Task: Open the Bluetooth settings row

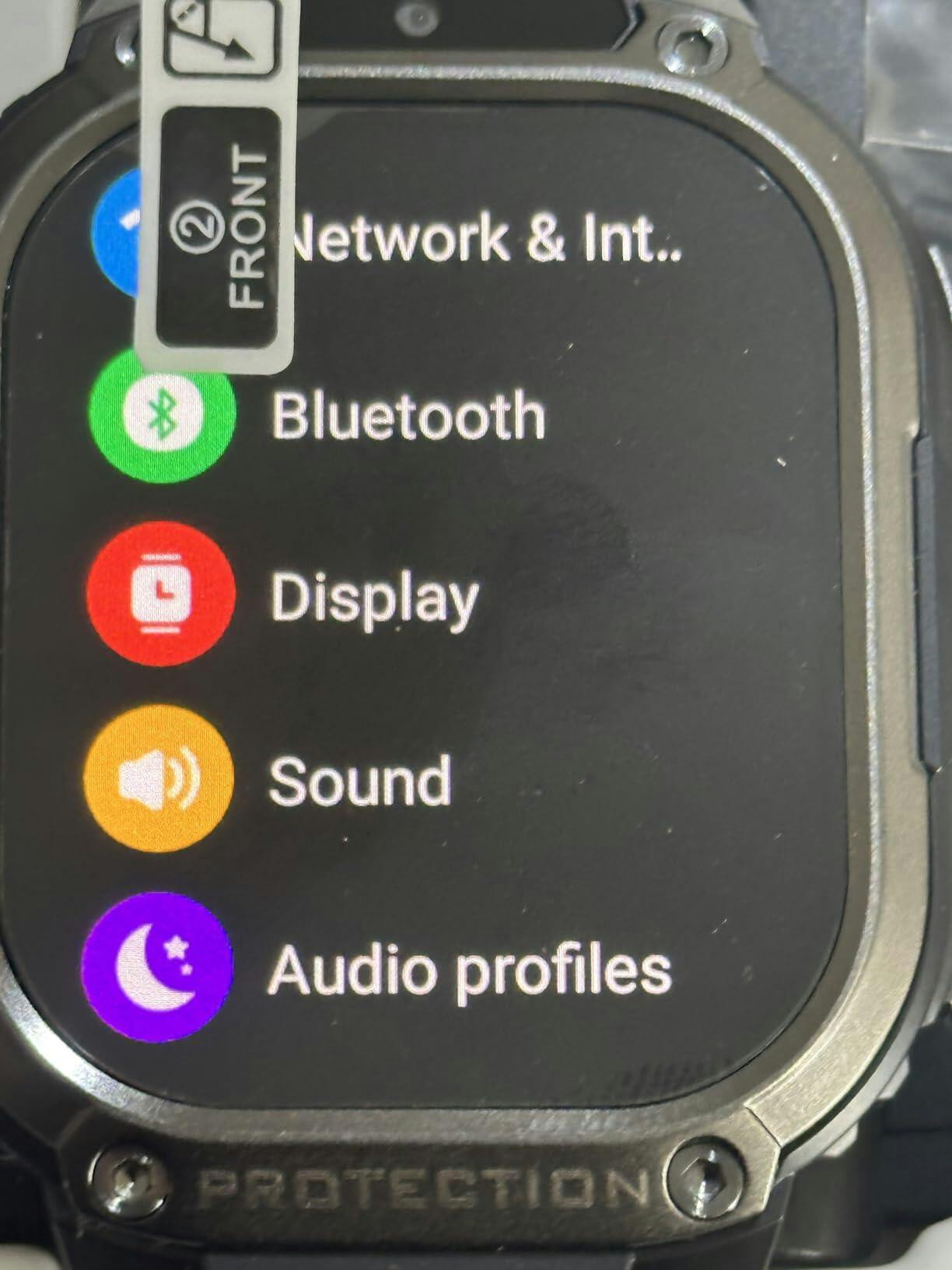Action: pyautogui.click(x=407, y=415)
